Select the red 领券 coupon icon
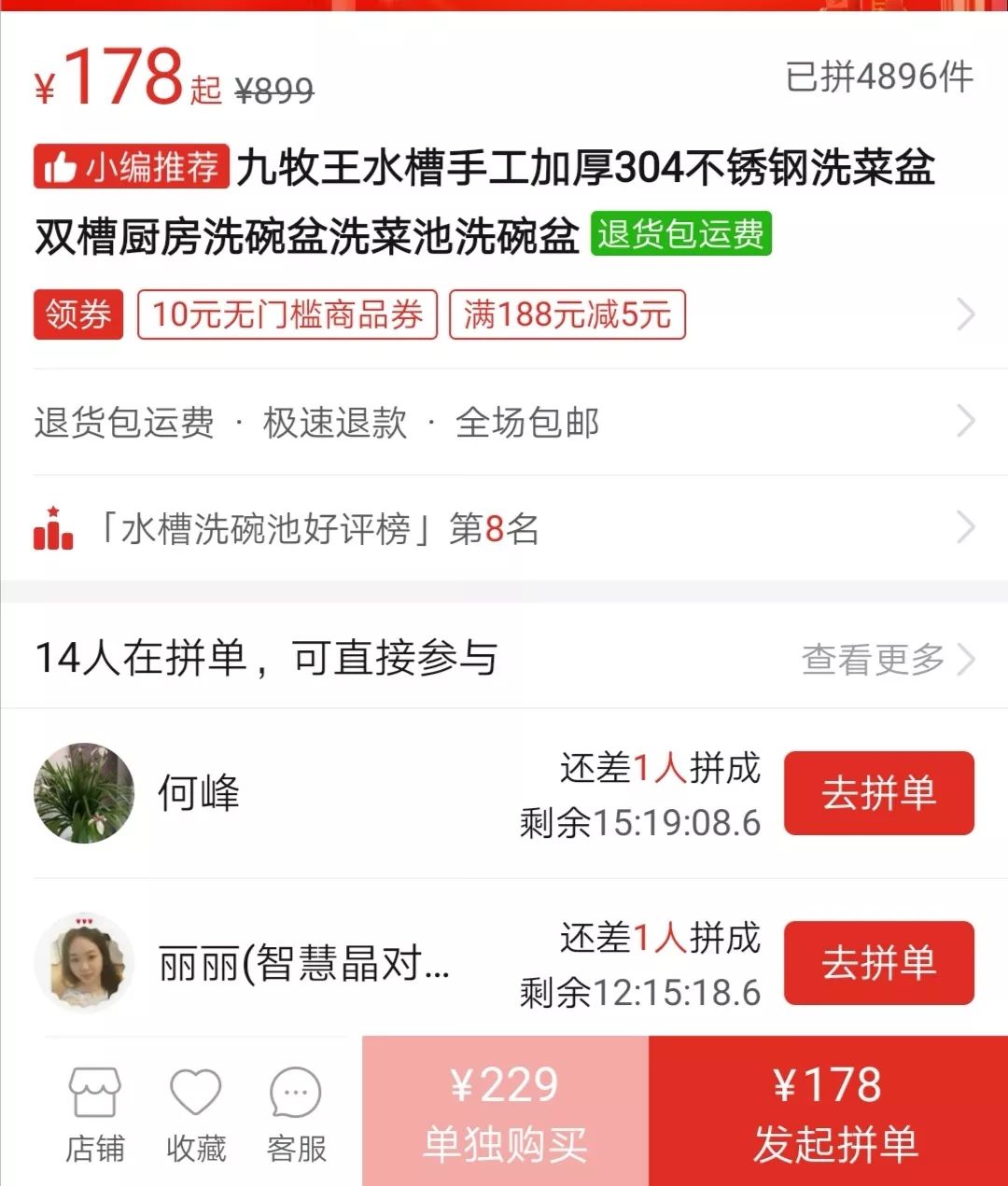Viewport: 1008px width, 1186px height. (x=77, y=314)
